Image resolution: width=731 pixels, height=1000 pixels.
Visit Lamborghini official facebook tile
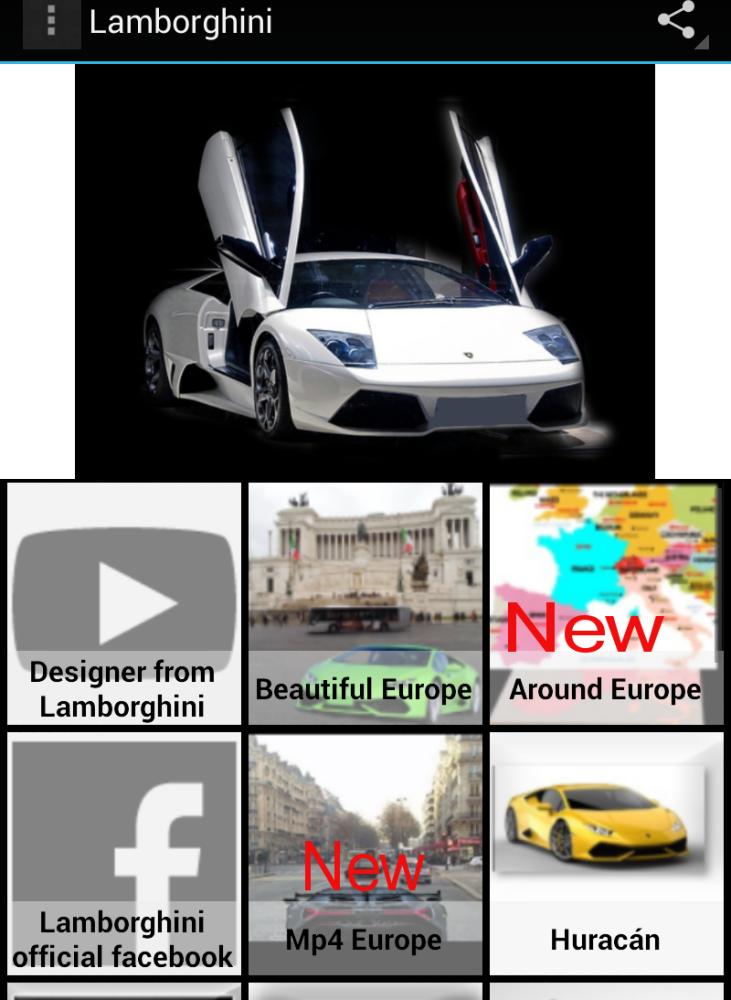coord(124,853)
